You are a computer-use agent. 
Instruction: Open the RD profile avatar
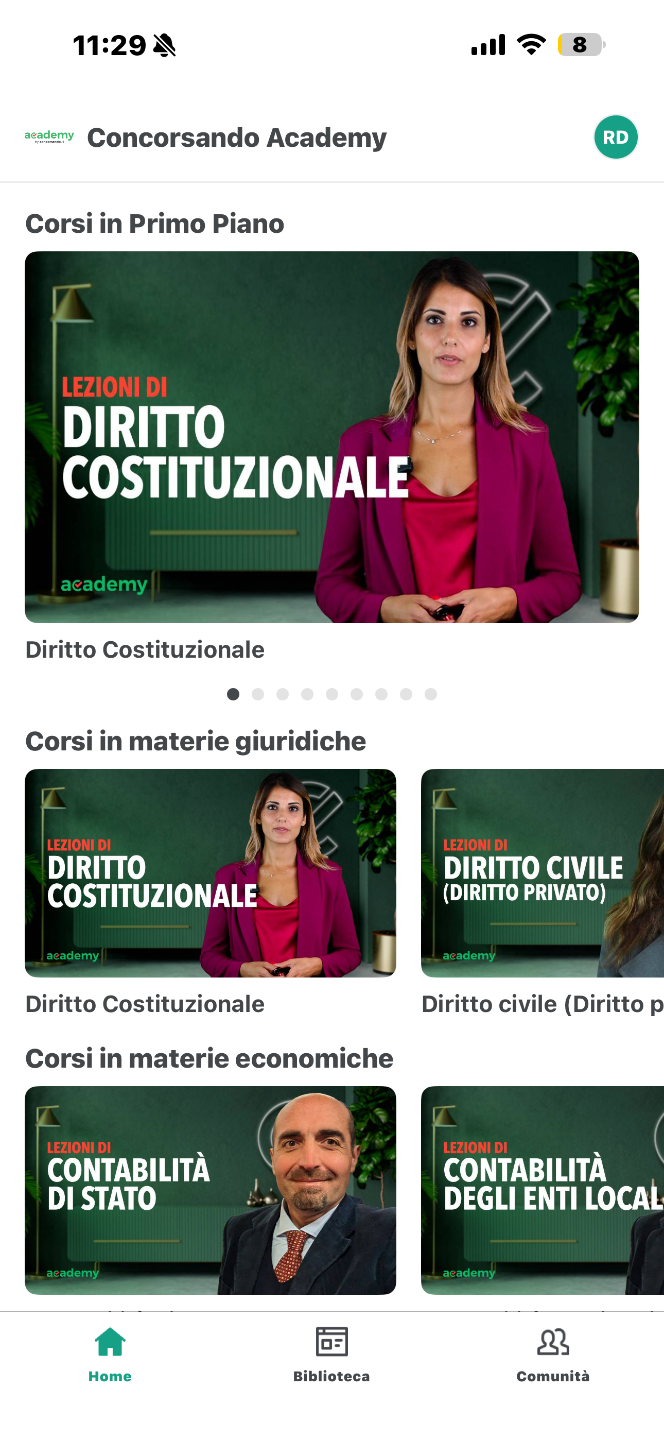point(616,137)
